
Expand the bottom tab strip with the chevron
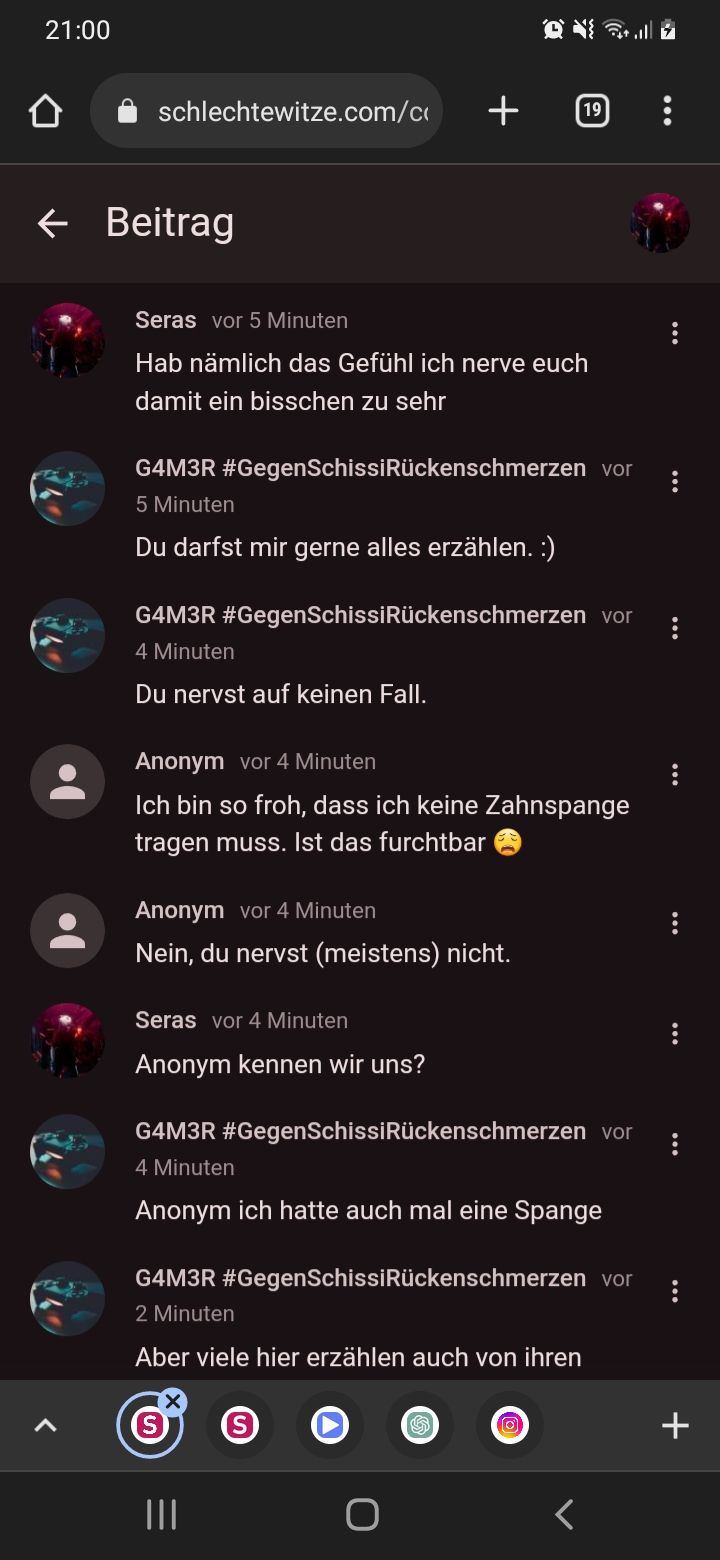(46, 1426)
